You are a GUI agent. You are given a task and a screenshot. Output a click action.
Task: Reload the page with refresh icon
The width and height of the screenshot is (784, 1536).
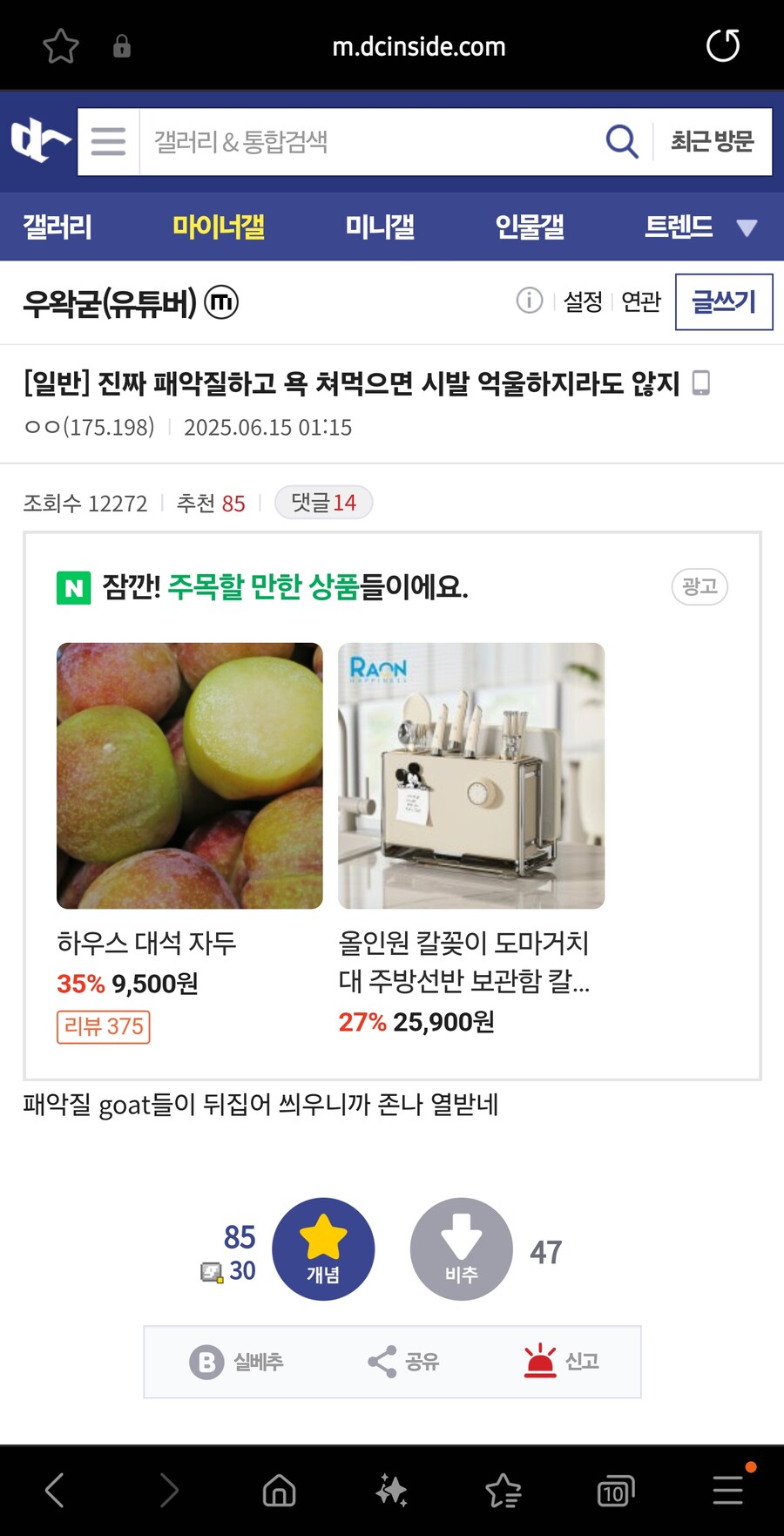coord(721,46)
